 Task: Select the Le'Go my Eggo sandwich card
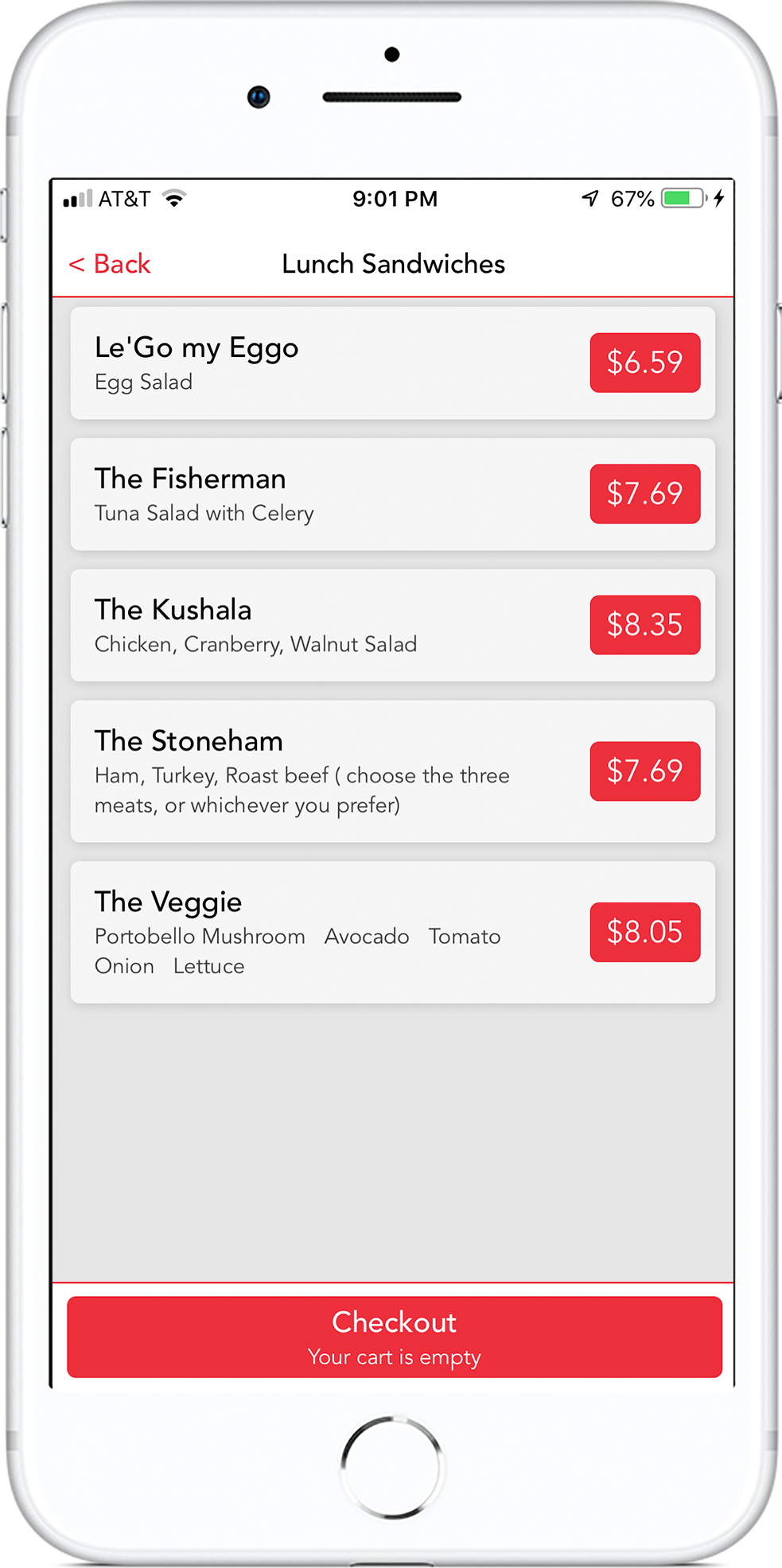(318, 363)
